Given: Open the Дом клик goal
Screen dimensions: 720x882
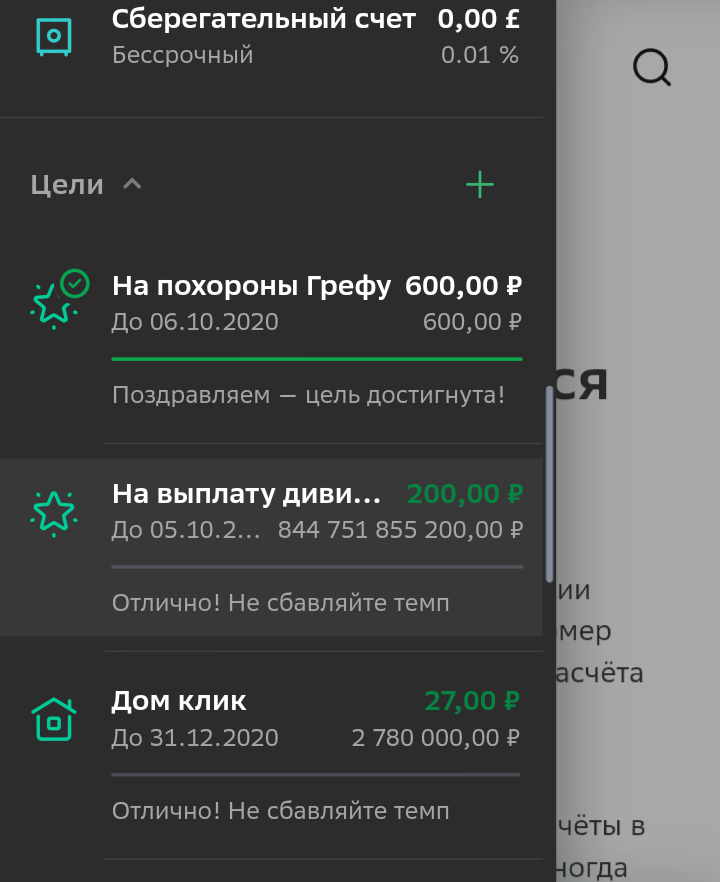Looking at the screenshot, I should click(x=271, y=755).
